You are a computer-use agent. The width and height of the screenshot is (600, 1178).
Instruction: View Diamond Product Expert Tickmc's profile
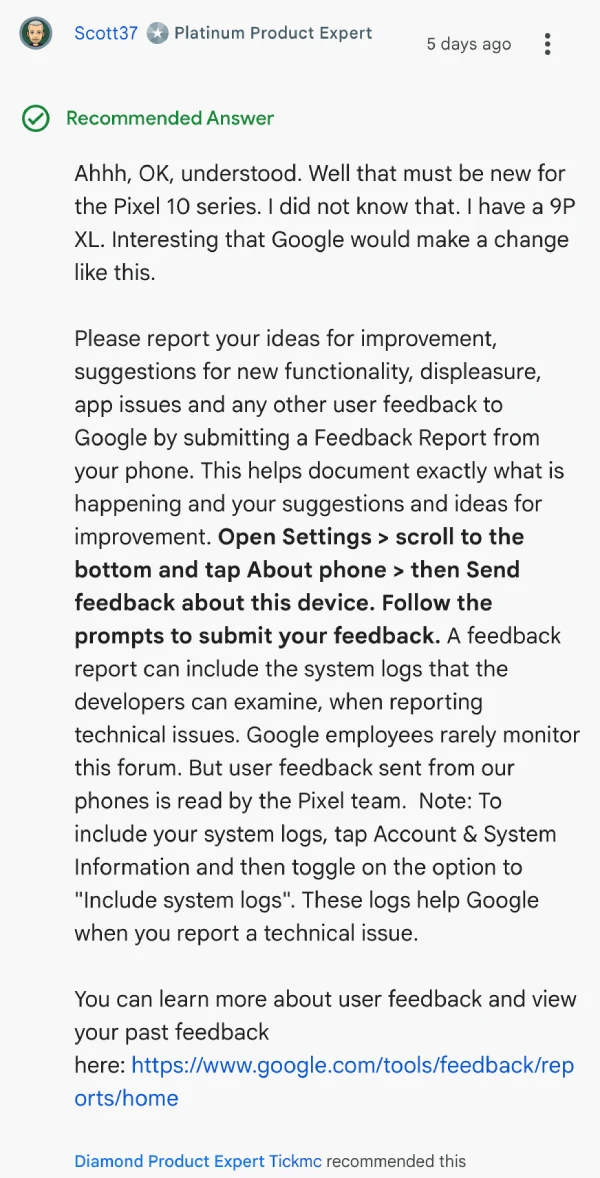(x=198, y=1161)
